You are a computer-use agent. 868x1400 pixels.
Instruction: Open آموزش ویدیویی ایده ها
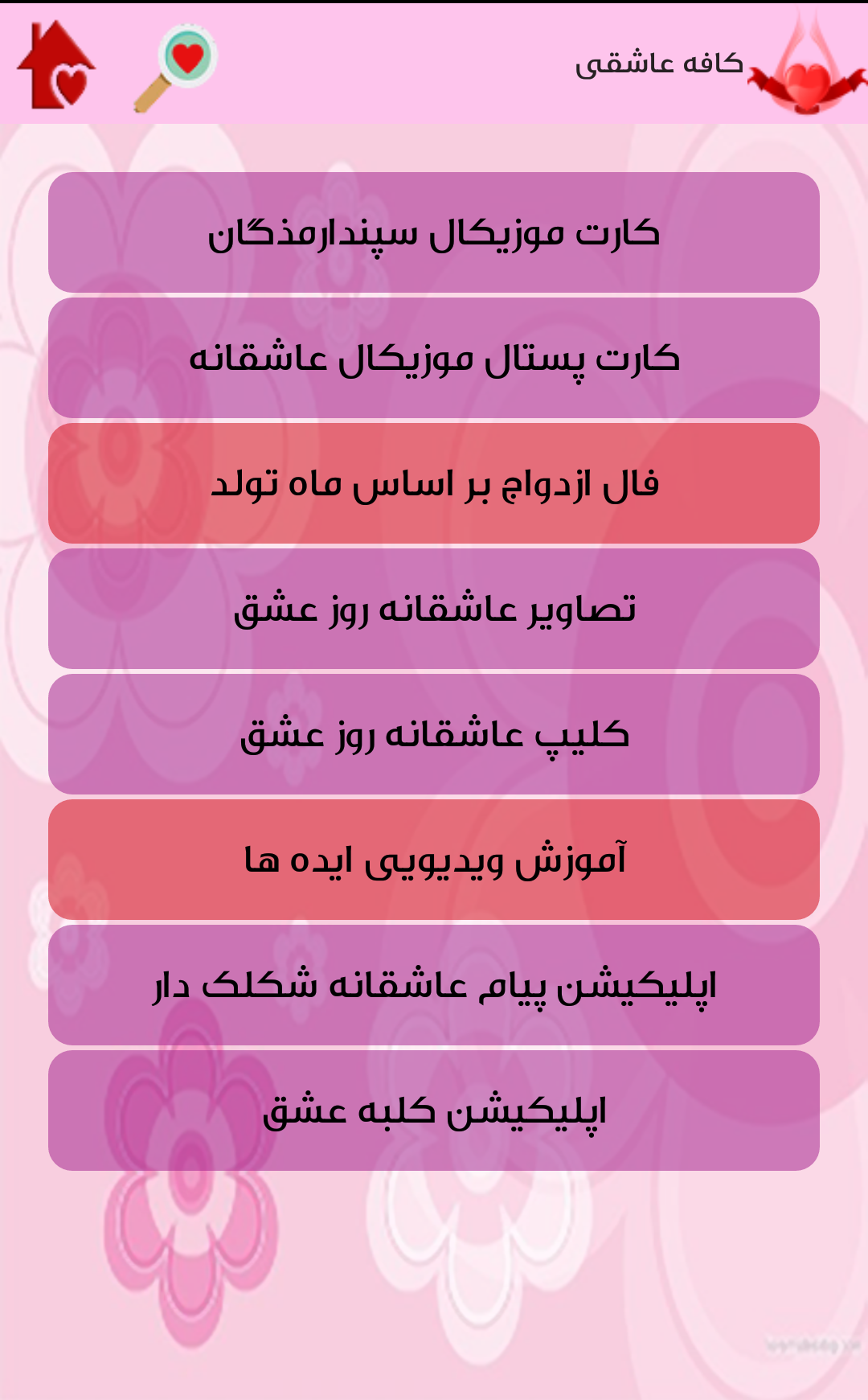tap(434, 860)
